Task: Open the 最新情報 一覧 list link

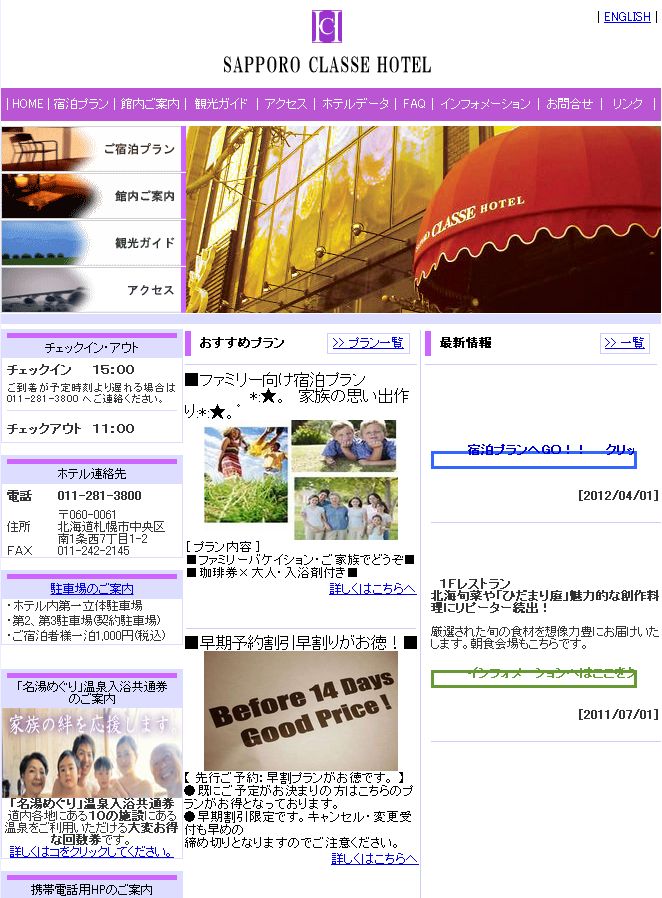Action: coord(625,343)
